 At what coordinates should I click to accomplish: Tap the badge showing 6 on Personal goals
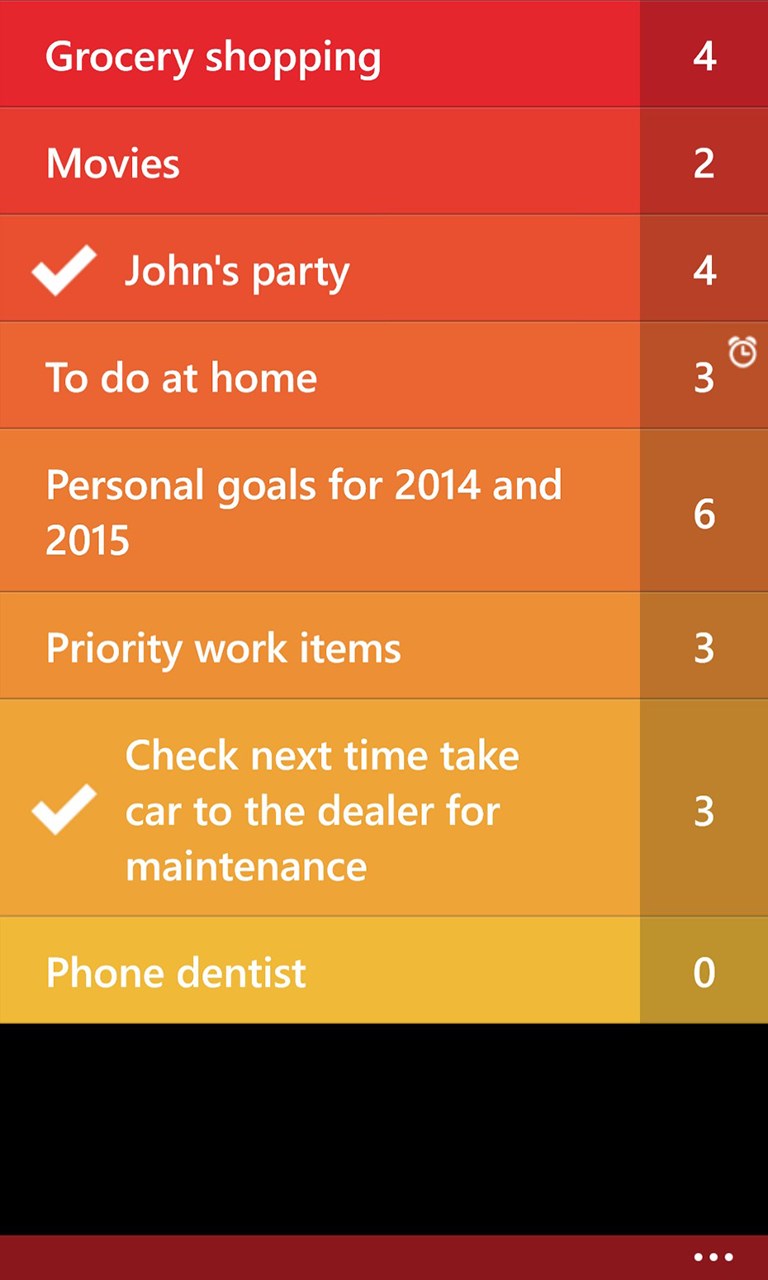click(705, 514)
